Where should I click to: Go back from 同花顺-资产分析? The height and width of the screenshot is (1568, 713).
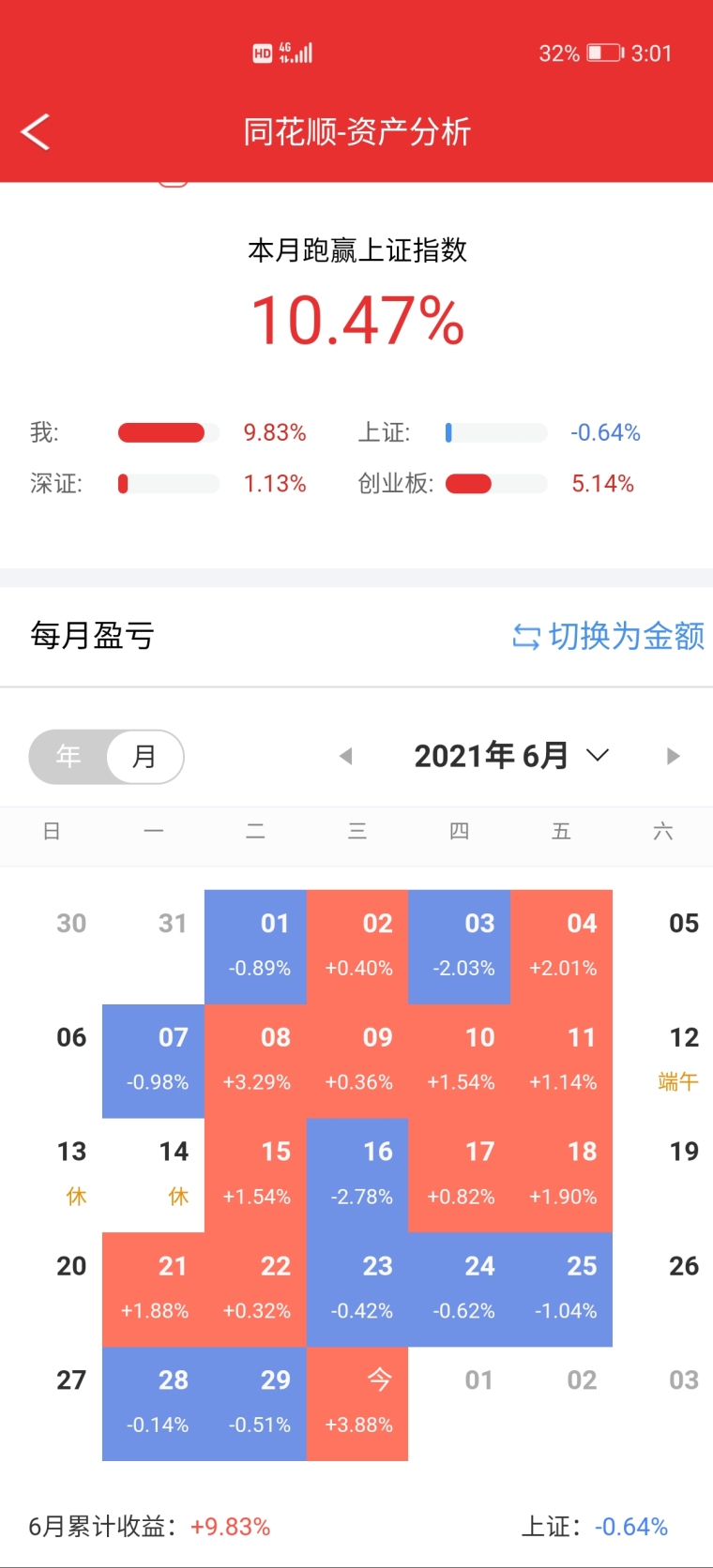point(36,132)
